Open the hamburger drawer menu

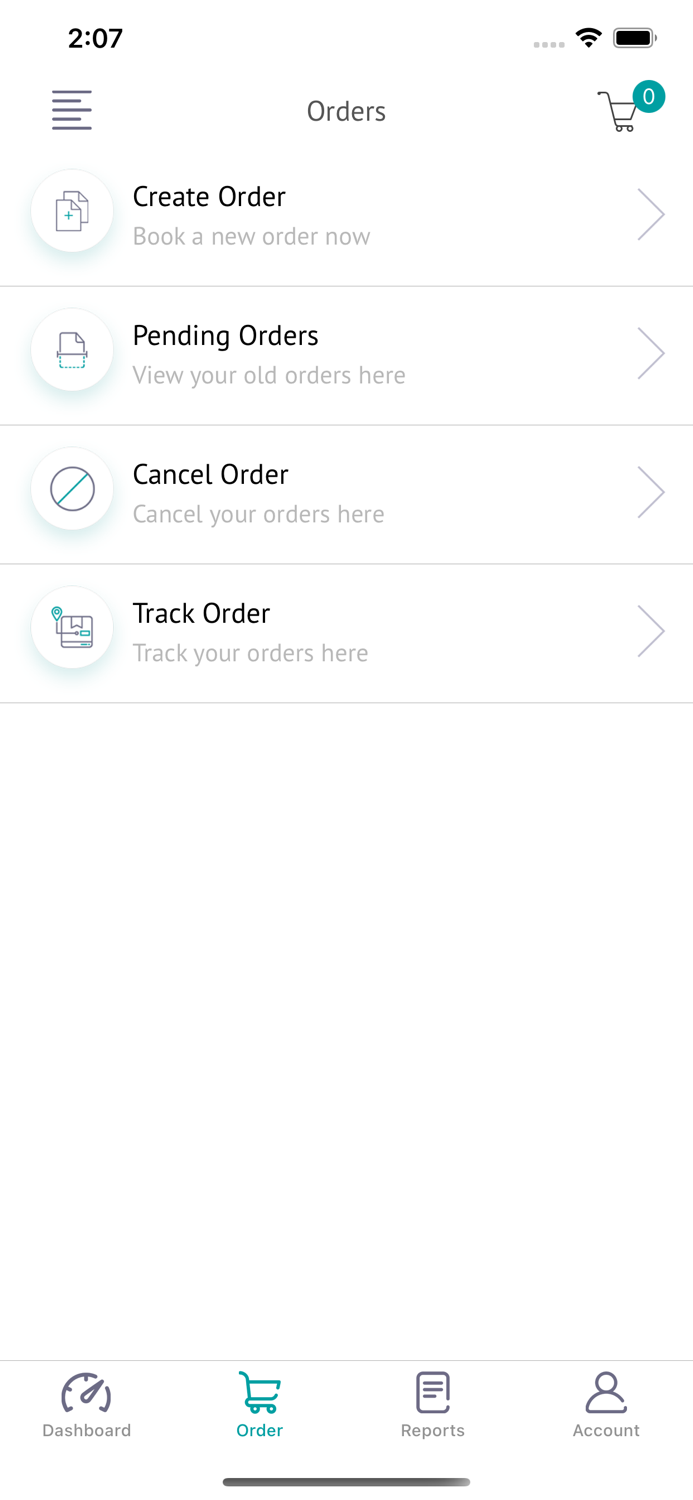coord(72,110)
